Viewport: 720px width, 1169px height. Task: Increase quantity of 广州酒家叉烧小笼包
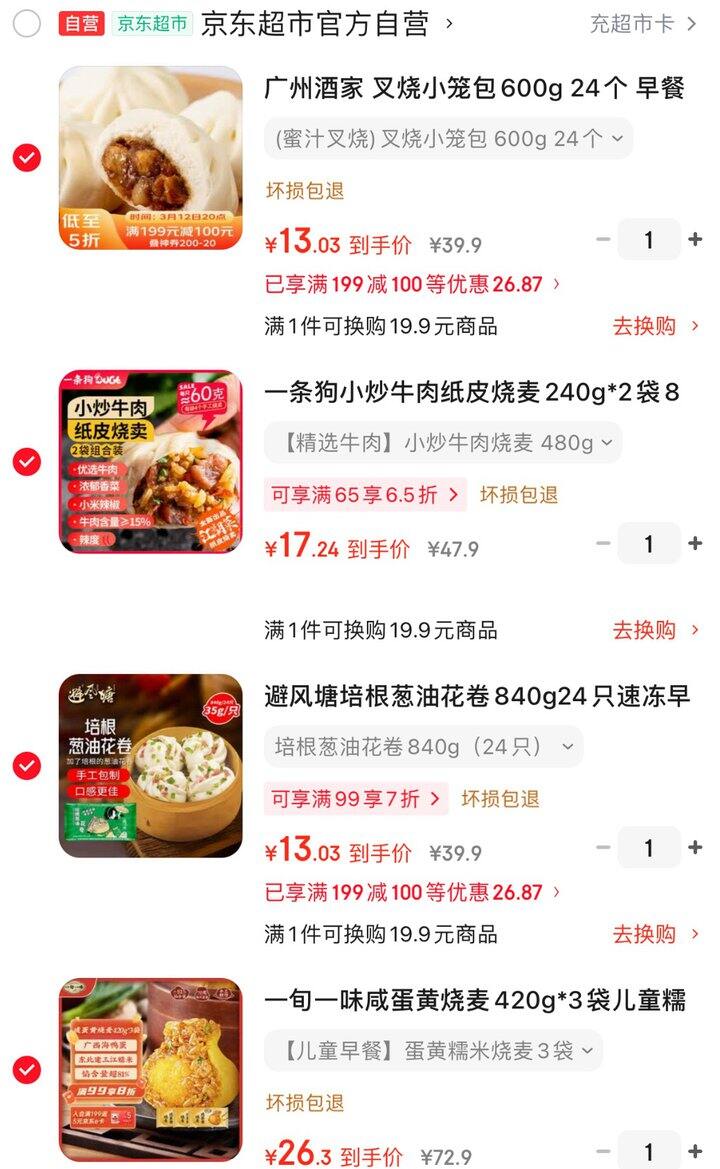[x=695, y=240]
